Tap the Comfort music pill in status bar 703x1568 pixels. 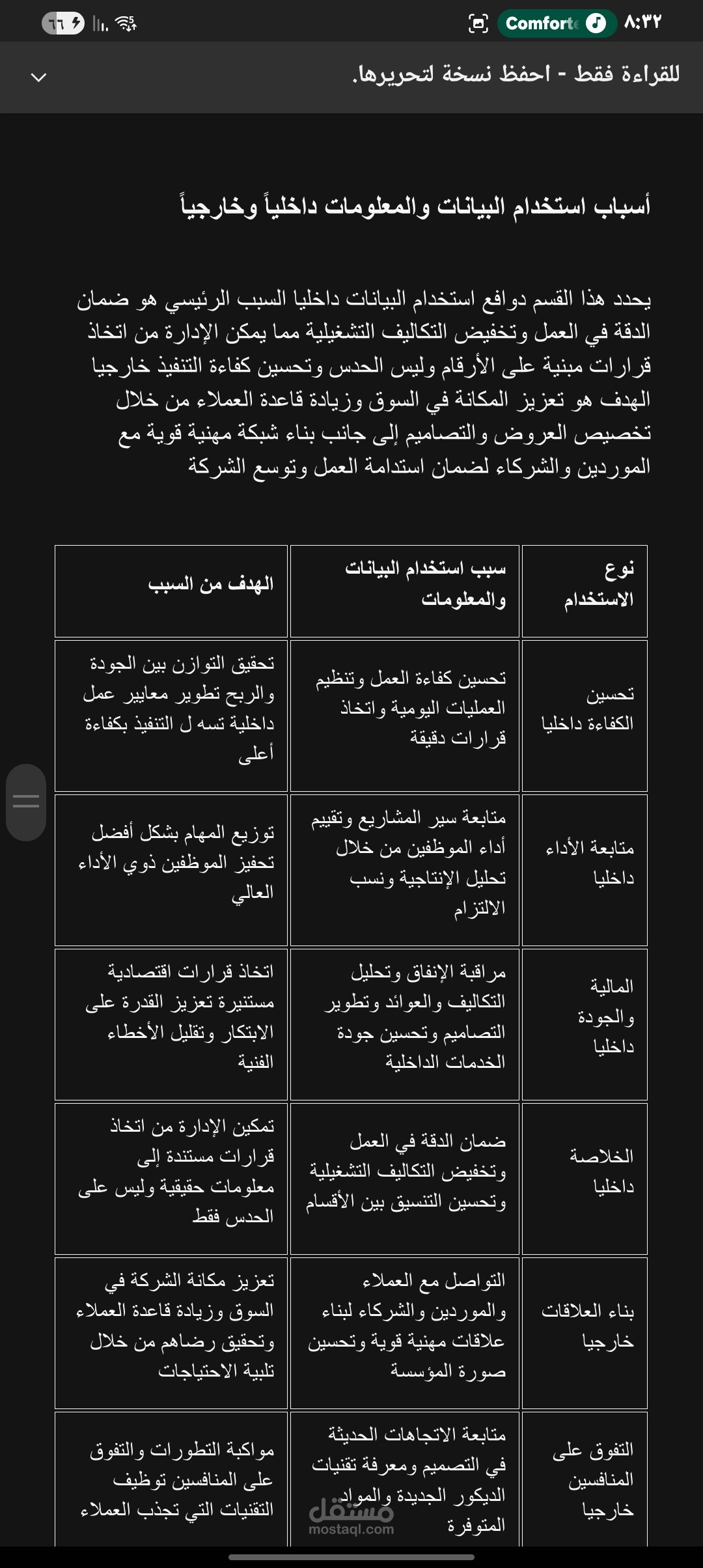(557, 23)
